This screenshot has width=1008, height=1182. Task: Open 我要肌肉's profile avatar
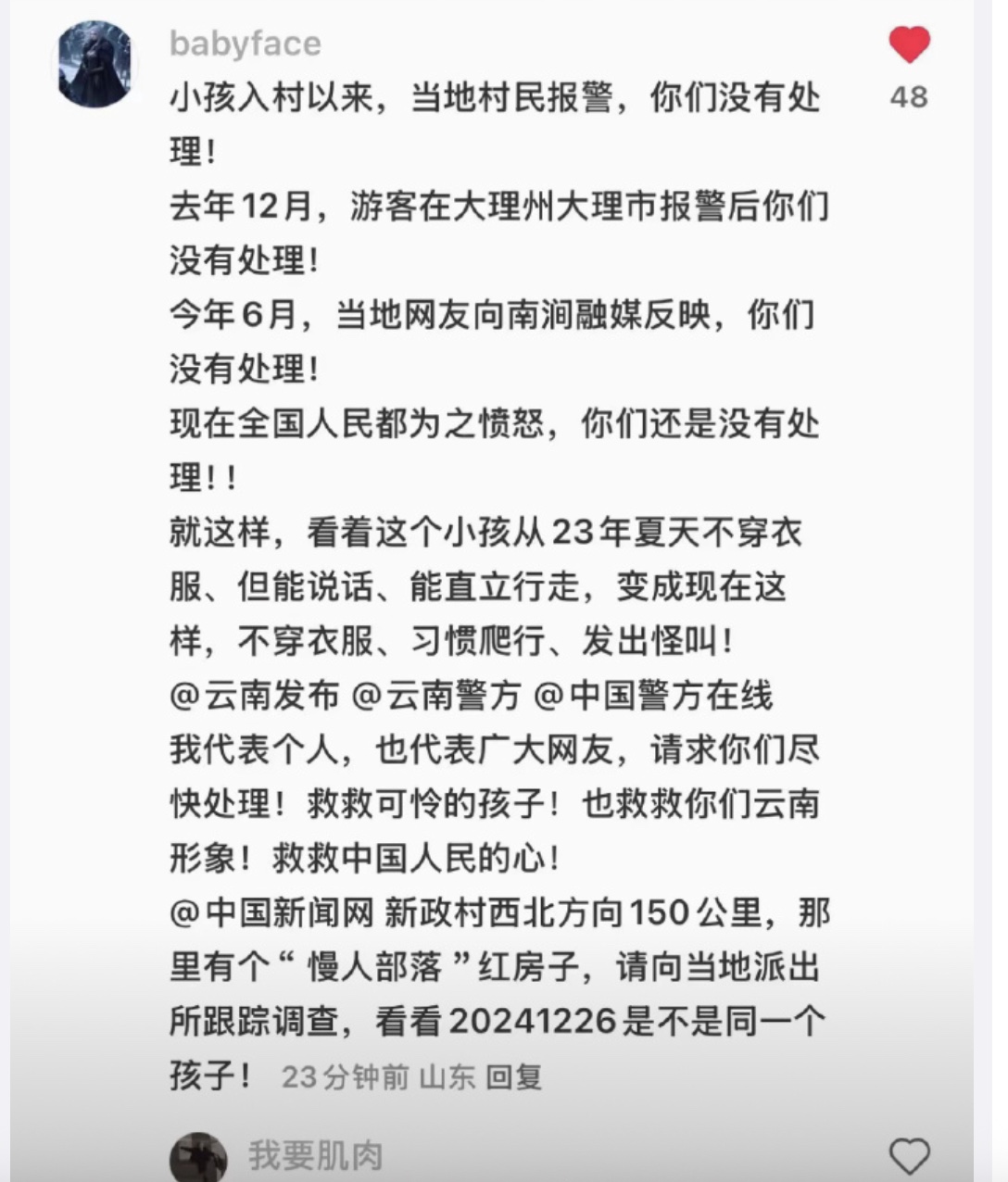tap(198, 1157)
